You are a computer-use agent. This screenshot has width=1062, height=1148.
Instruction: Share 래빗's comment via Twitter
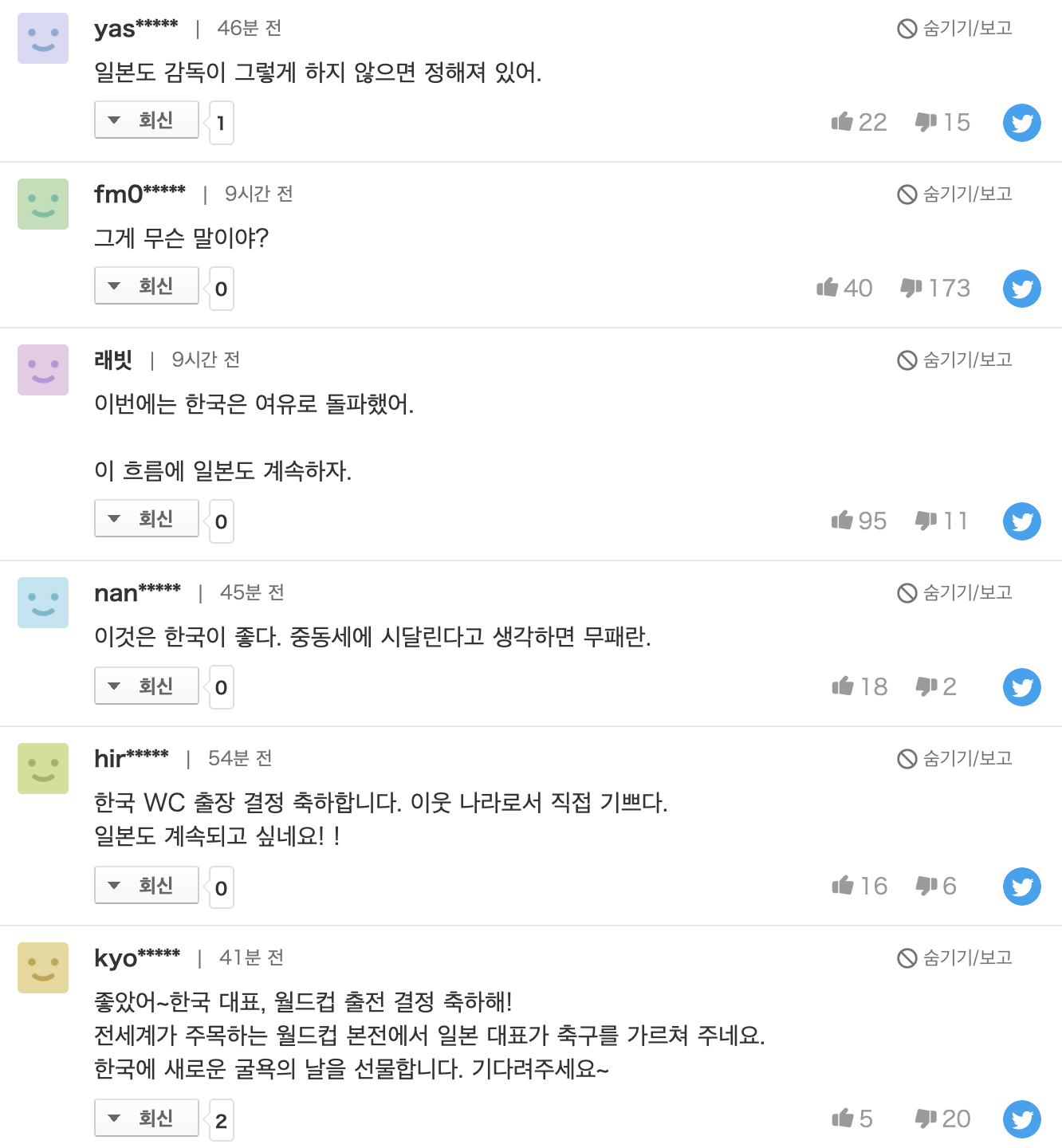pos(1021,521)
